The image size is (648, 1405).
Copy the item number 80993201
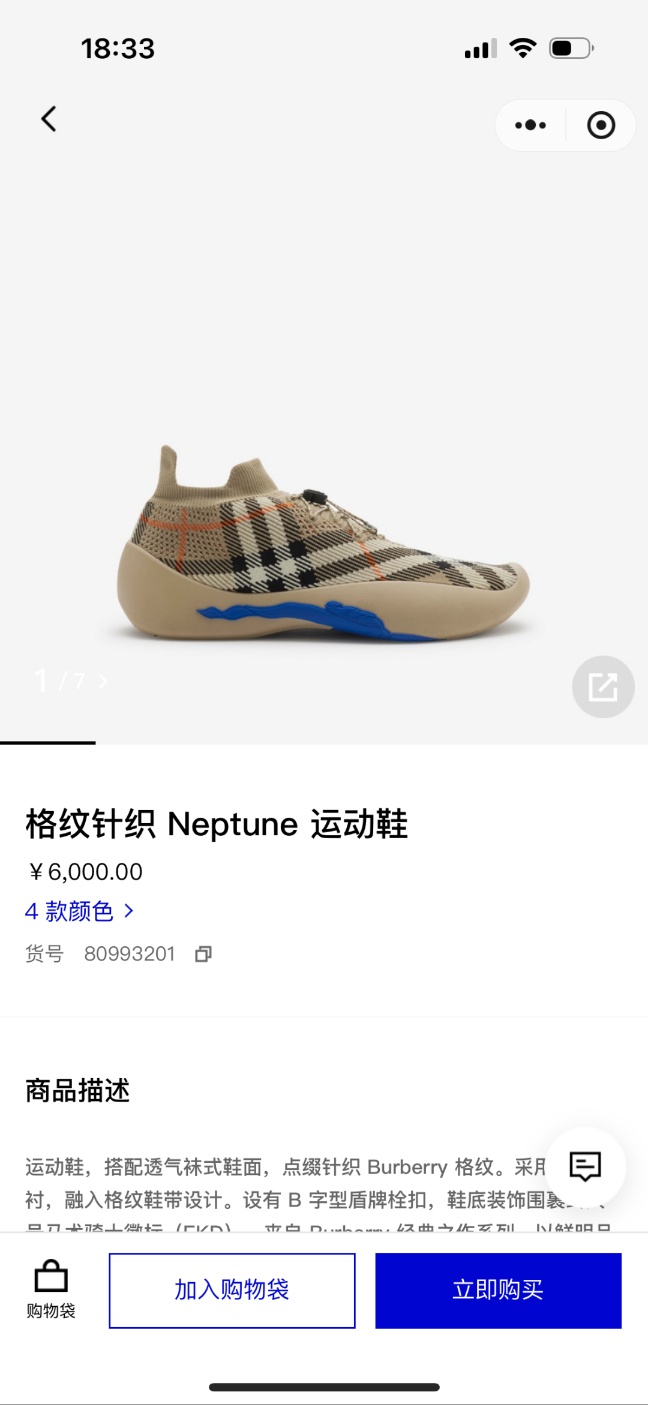tap(203, 954)
